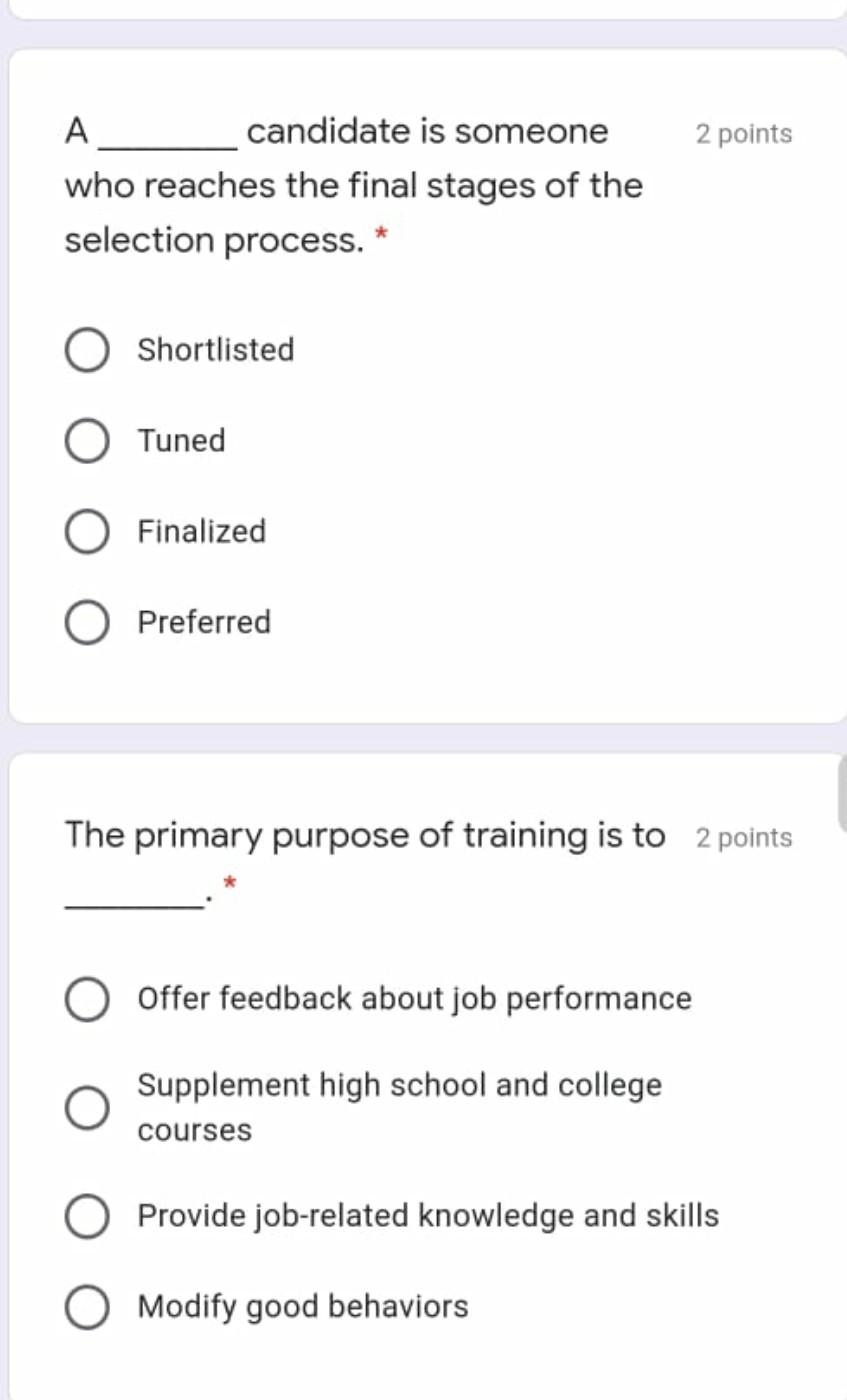The height and width of the screenshot is (1400, 847).
Task: Pick the Modify good behaviors option
Action: coord(88,1308)
